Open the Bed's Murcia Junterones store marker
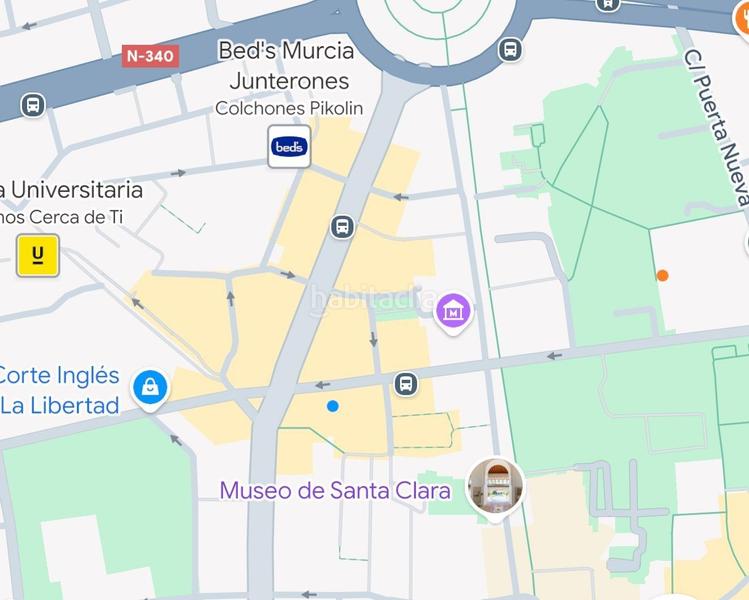 click(x=289, y=147)
